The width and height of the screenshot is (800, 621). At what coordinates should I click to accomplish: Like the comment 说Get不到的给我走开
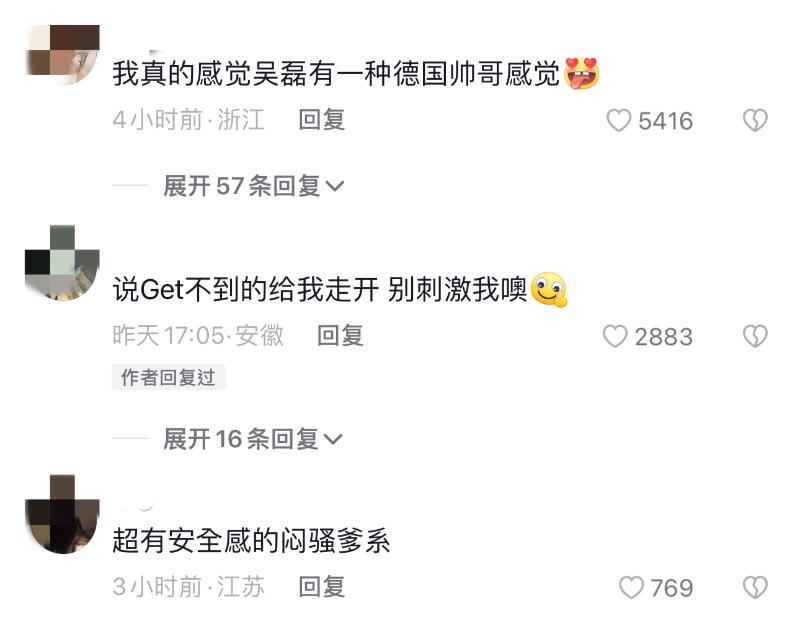coord(615,337)
